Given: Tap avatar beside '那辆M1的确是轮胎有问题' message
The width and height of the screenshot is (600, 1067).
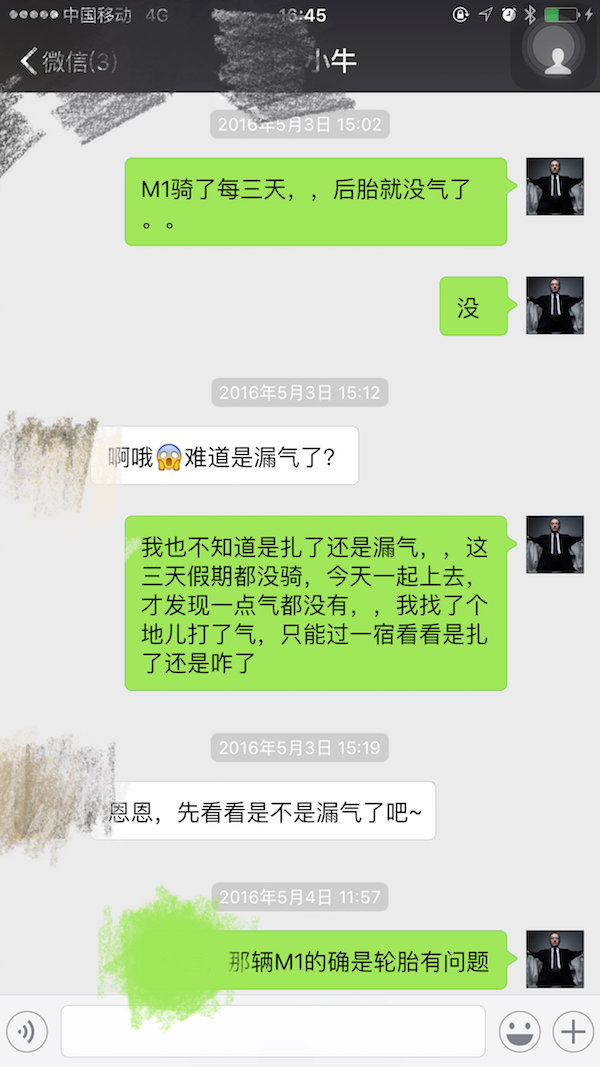Looking at the screenshot, I should [x=555, y=959].
